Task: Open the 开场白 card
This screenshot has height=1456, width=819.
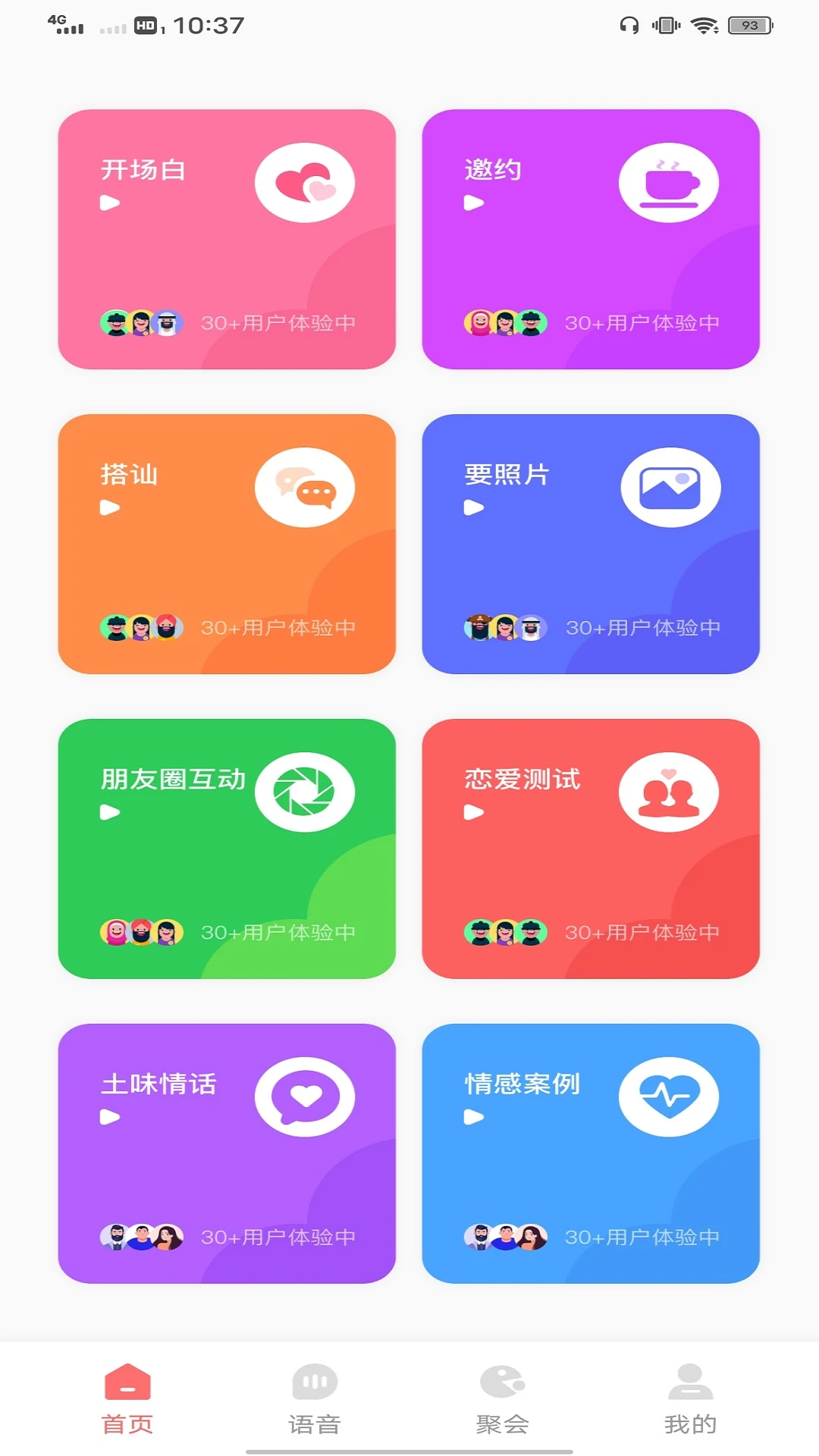Action: click(x=227, y=239)
